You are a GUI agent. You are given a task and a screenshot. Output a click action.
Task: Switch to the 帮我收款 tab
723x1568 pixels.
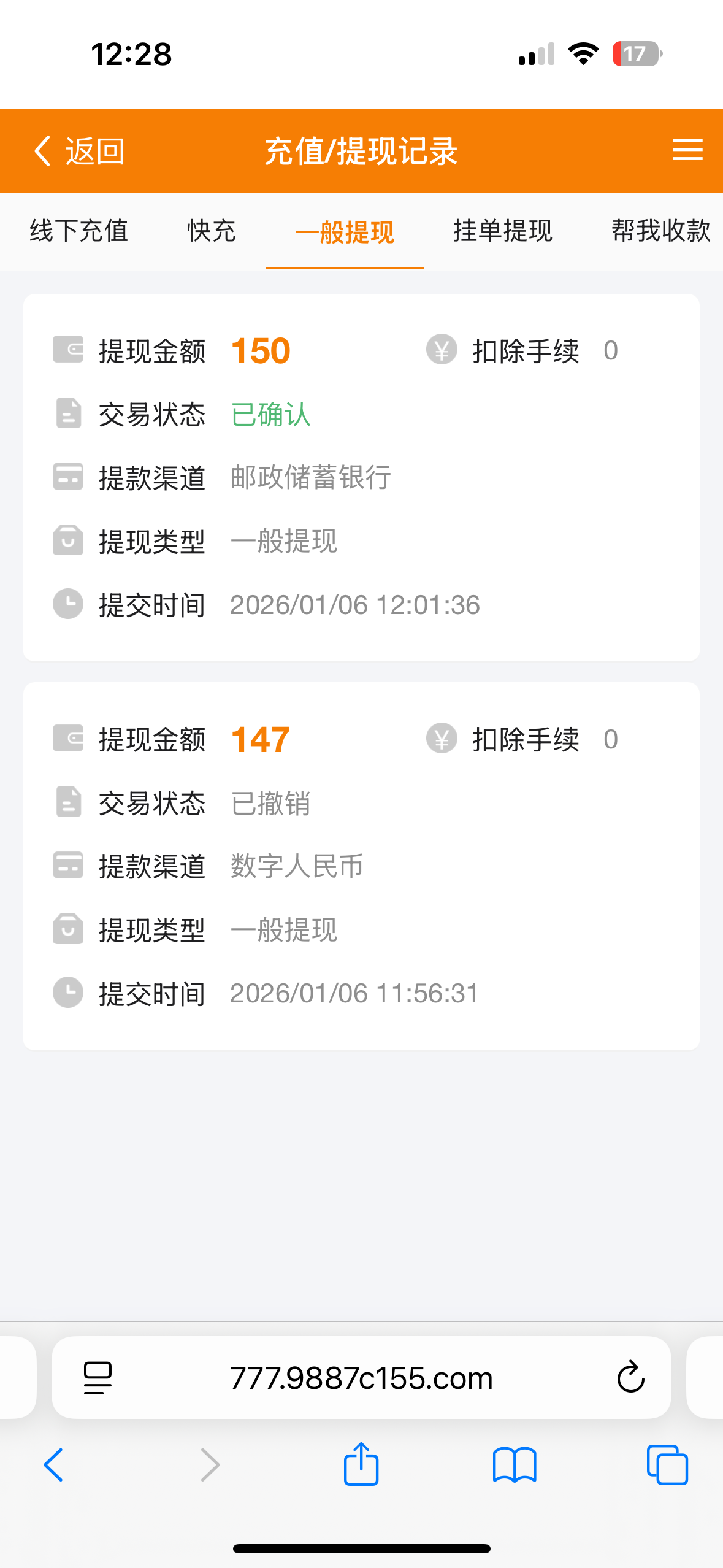660,231
